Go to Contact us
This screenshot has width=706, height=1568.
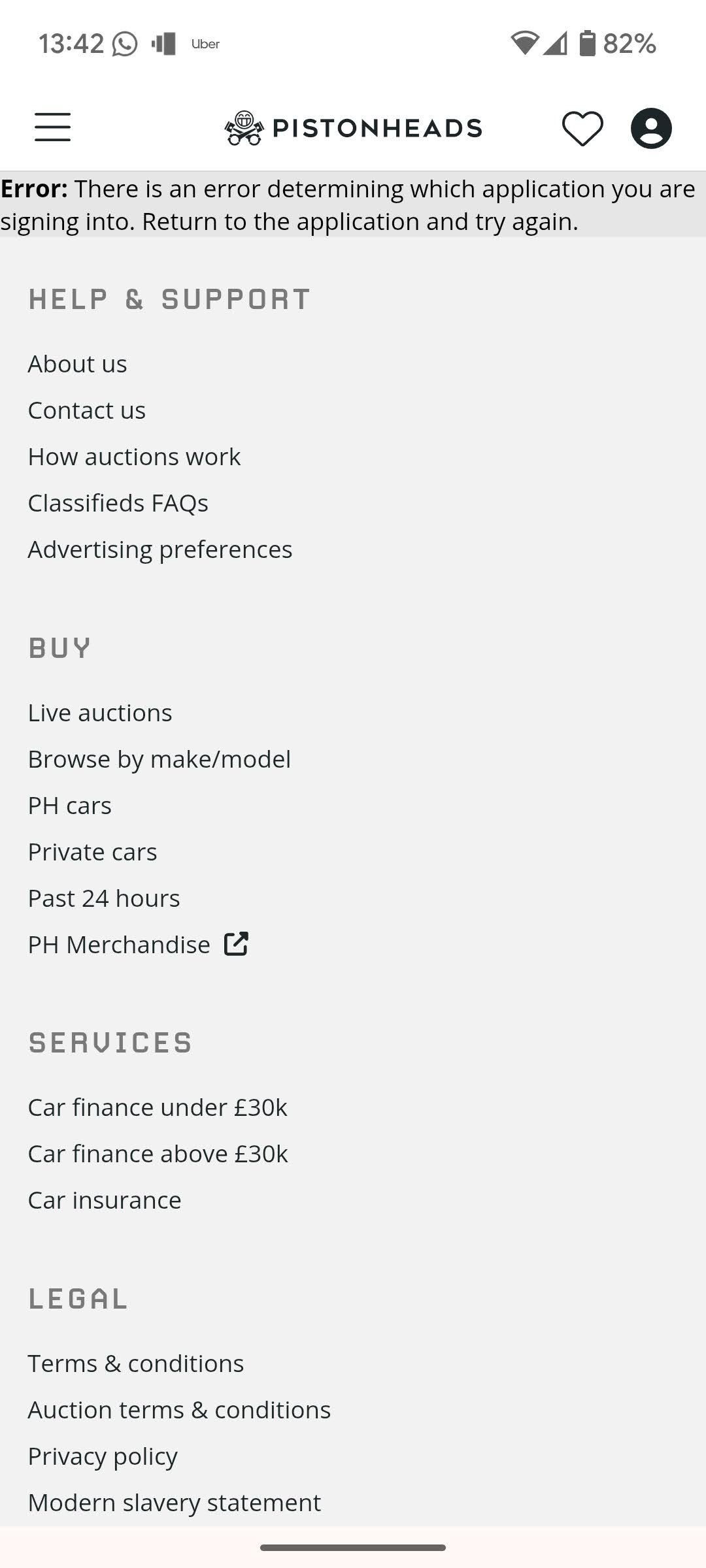click(86, 410)
